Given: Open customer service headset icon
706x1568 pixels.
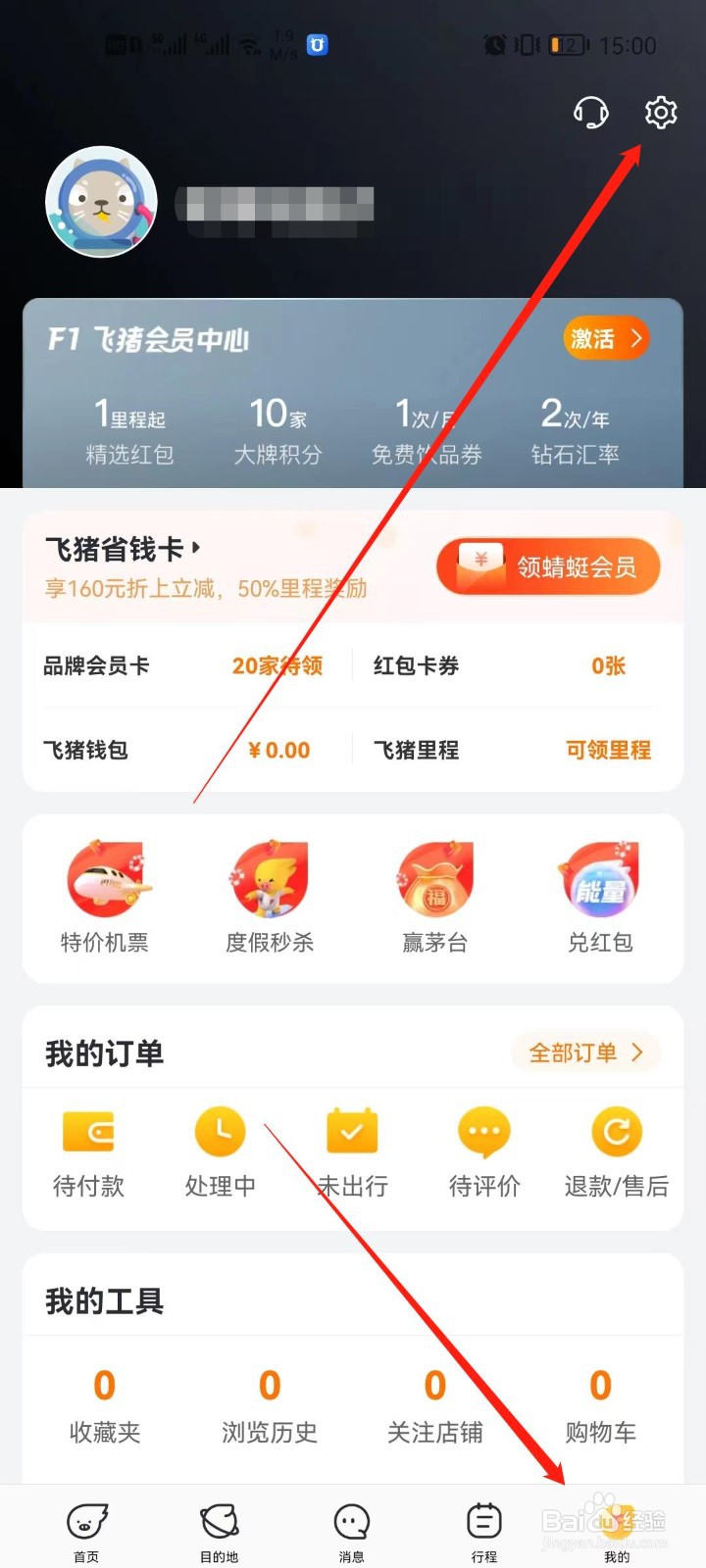Looking at the screenshot, I should click(591, 113).
